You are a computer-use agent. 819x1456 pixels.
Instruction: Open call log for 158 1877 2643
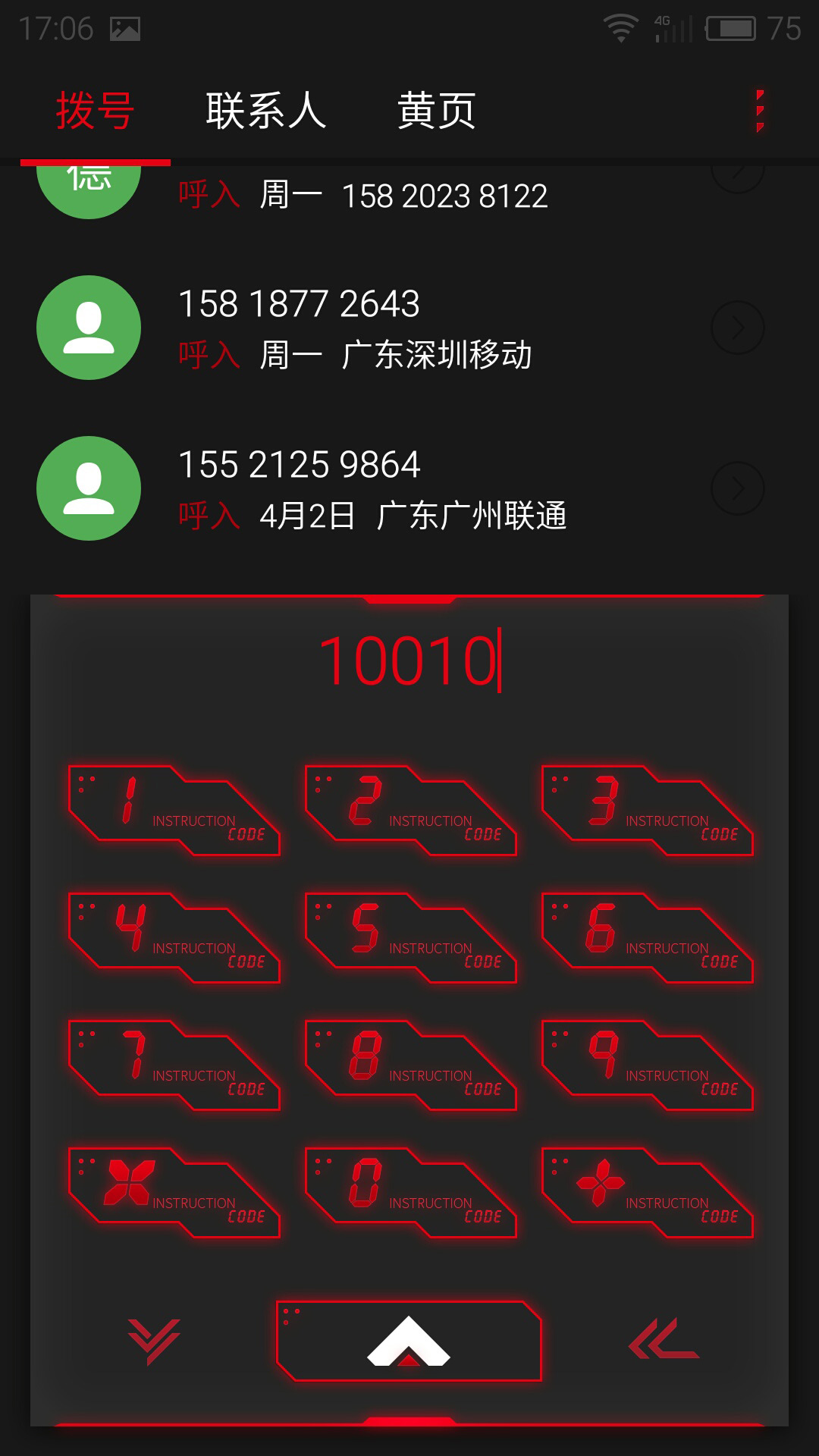coord(409,328)
